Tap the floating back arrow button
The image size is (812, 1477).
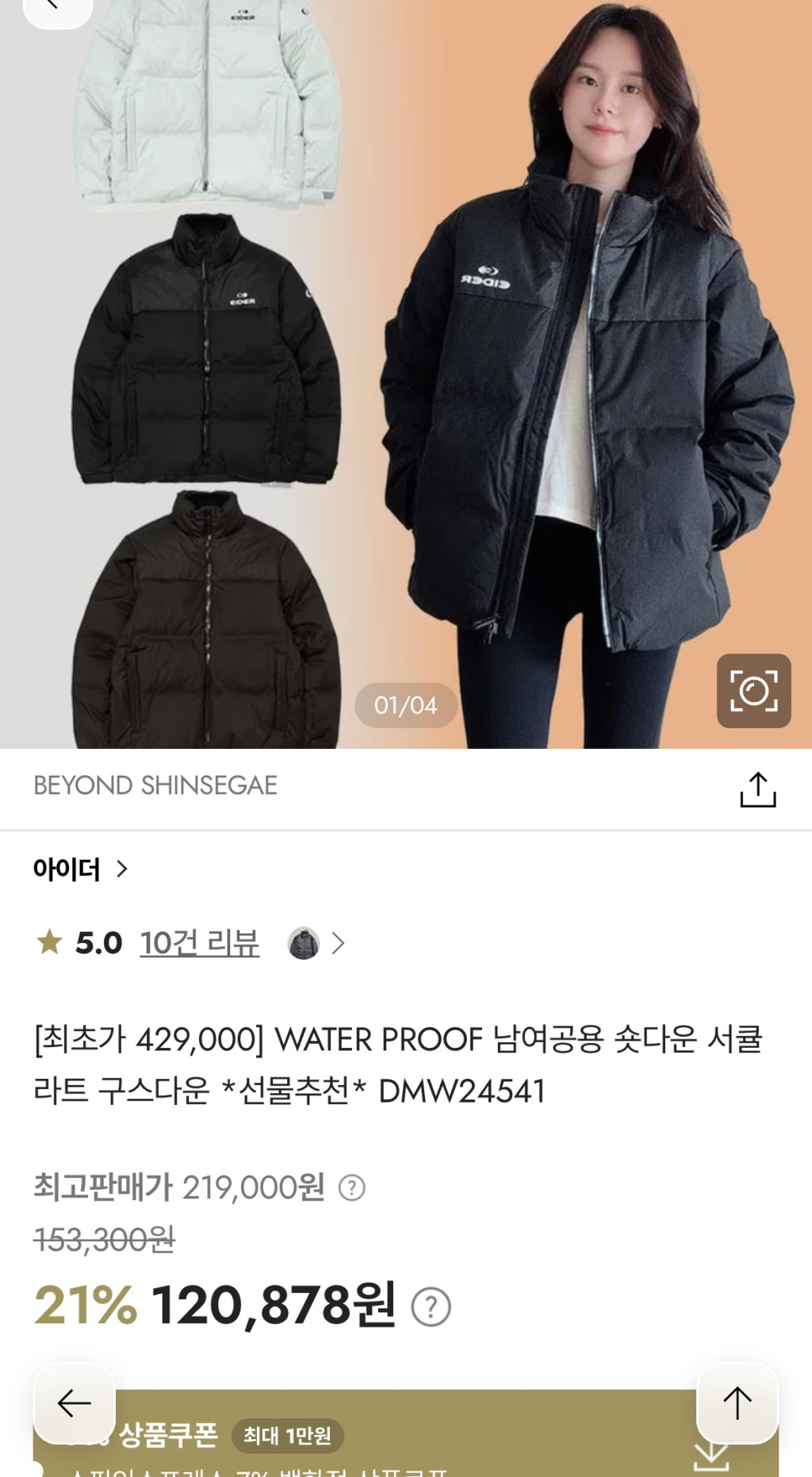pos(75,1403)
